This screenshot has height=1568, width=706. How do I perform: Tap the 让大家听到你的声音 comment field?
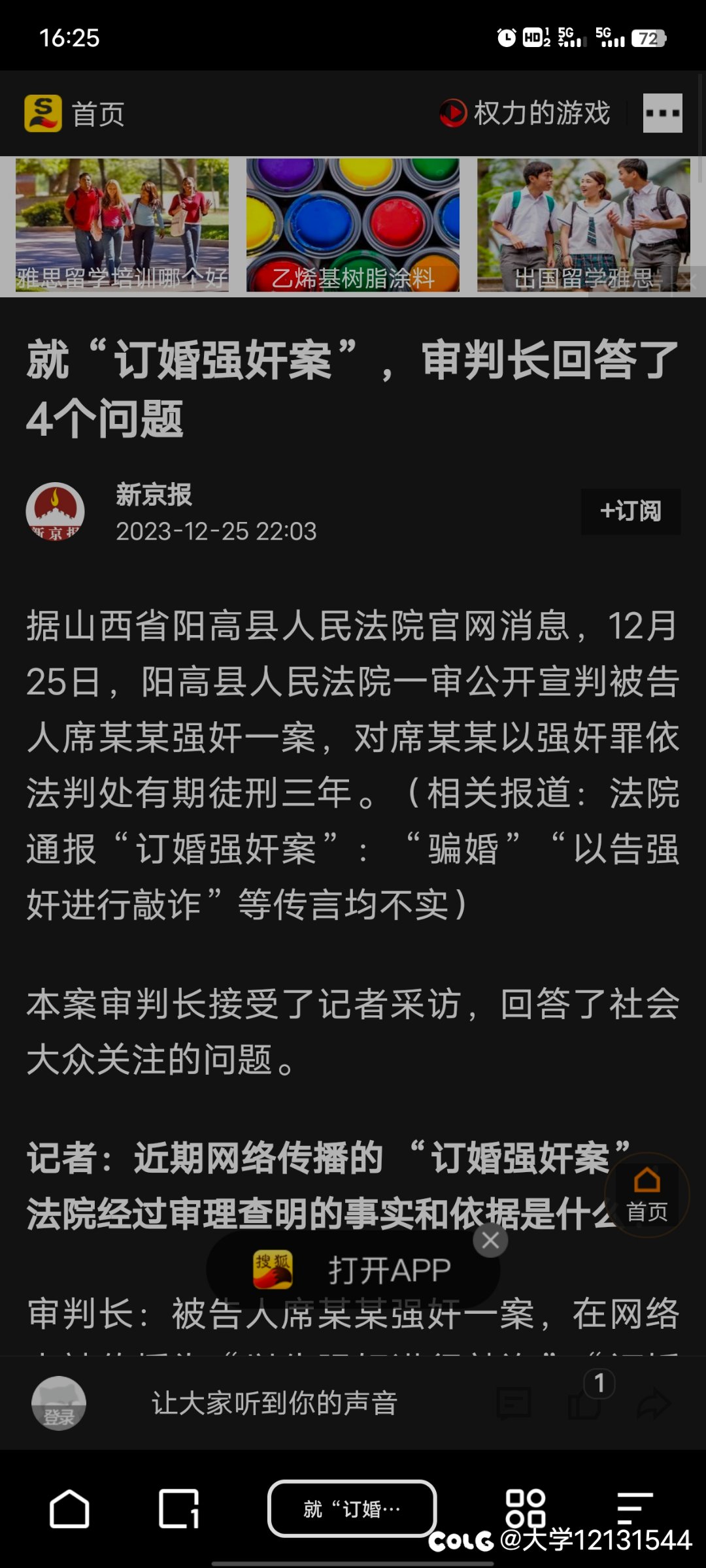[275, 1403]
